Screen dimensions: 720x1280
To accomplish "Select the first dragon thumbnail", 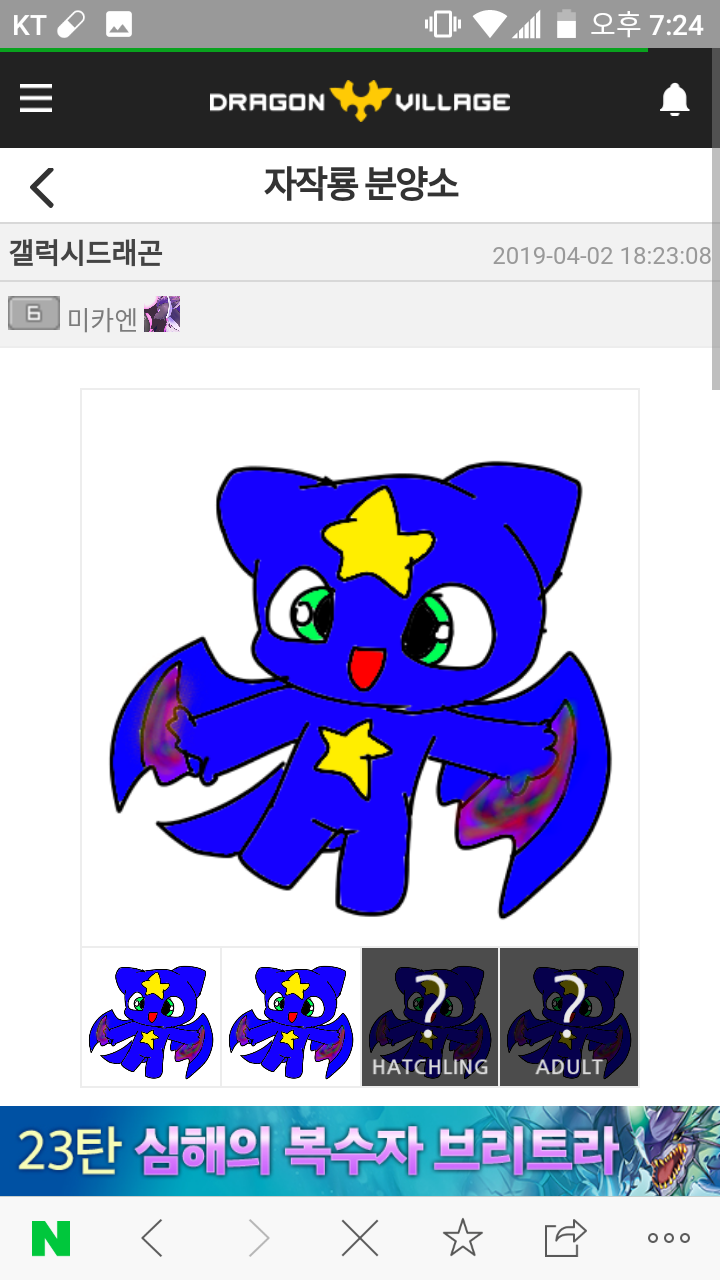I will pyautogui.click(x=151, y=1017).
